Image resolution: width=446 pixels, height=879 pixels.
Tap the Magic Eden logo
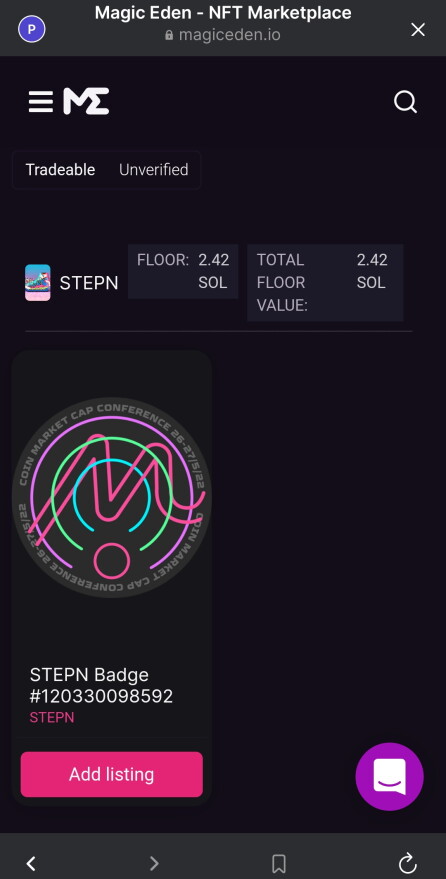[x=86, y=101]
